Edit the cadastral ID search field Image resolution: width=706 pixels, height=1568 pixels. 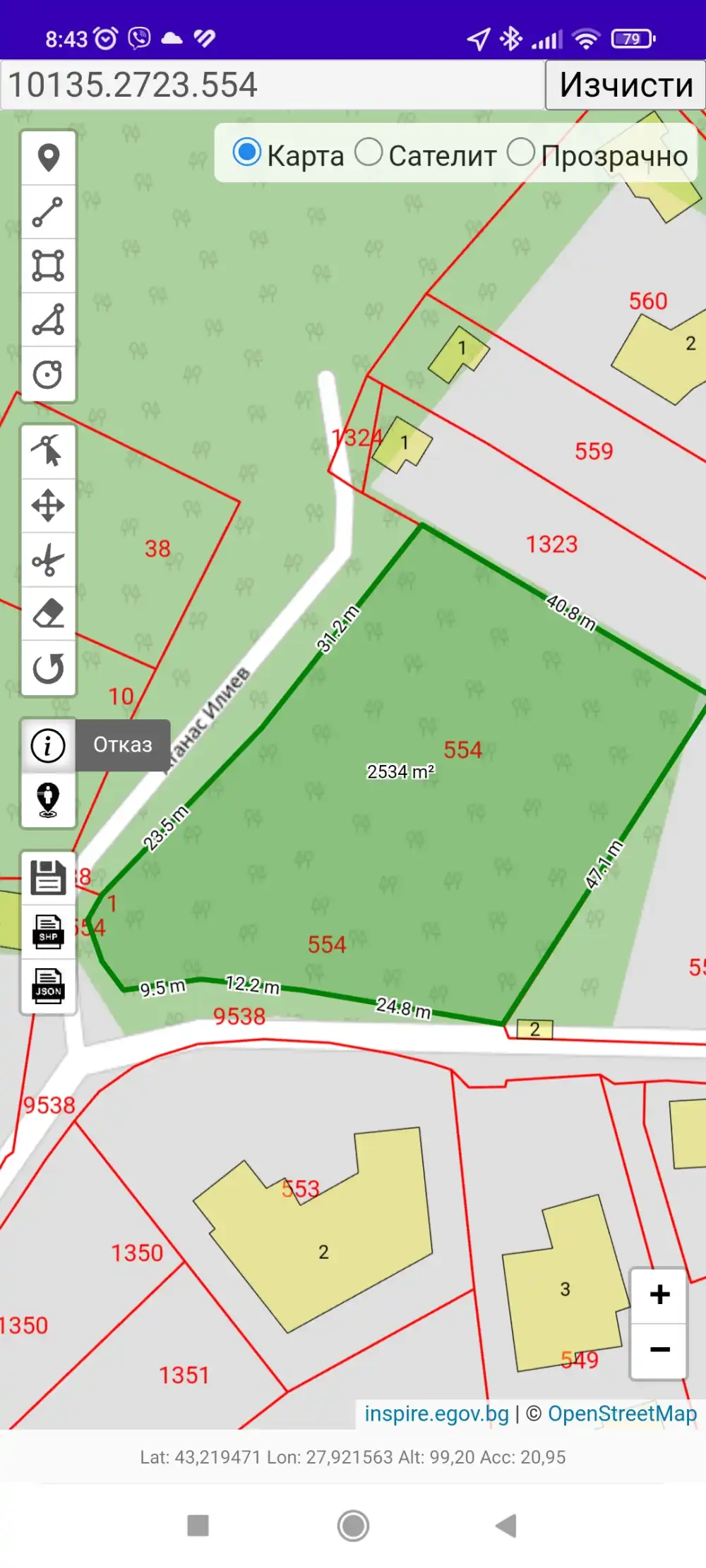(273, 85)
